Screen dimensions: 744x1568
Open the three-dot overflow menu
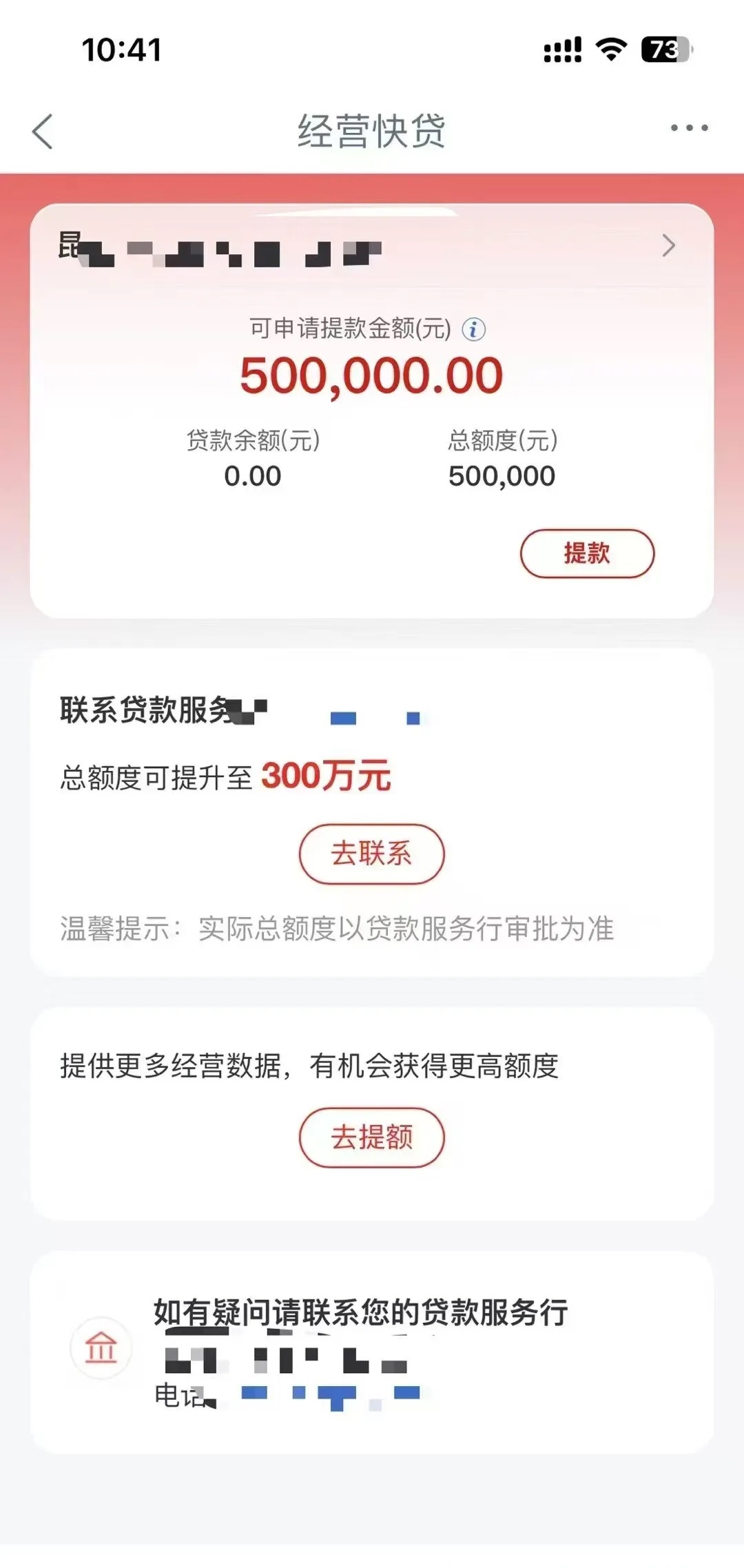689,128
